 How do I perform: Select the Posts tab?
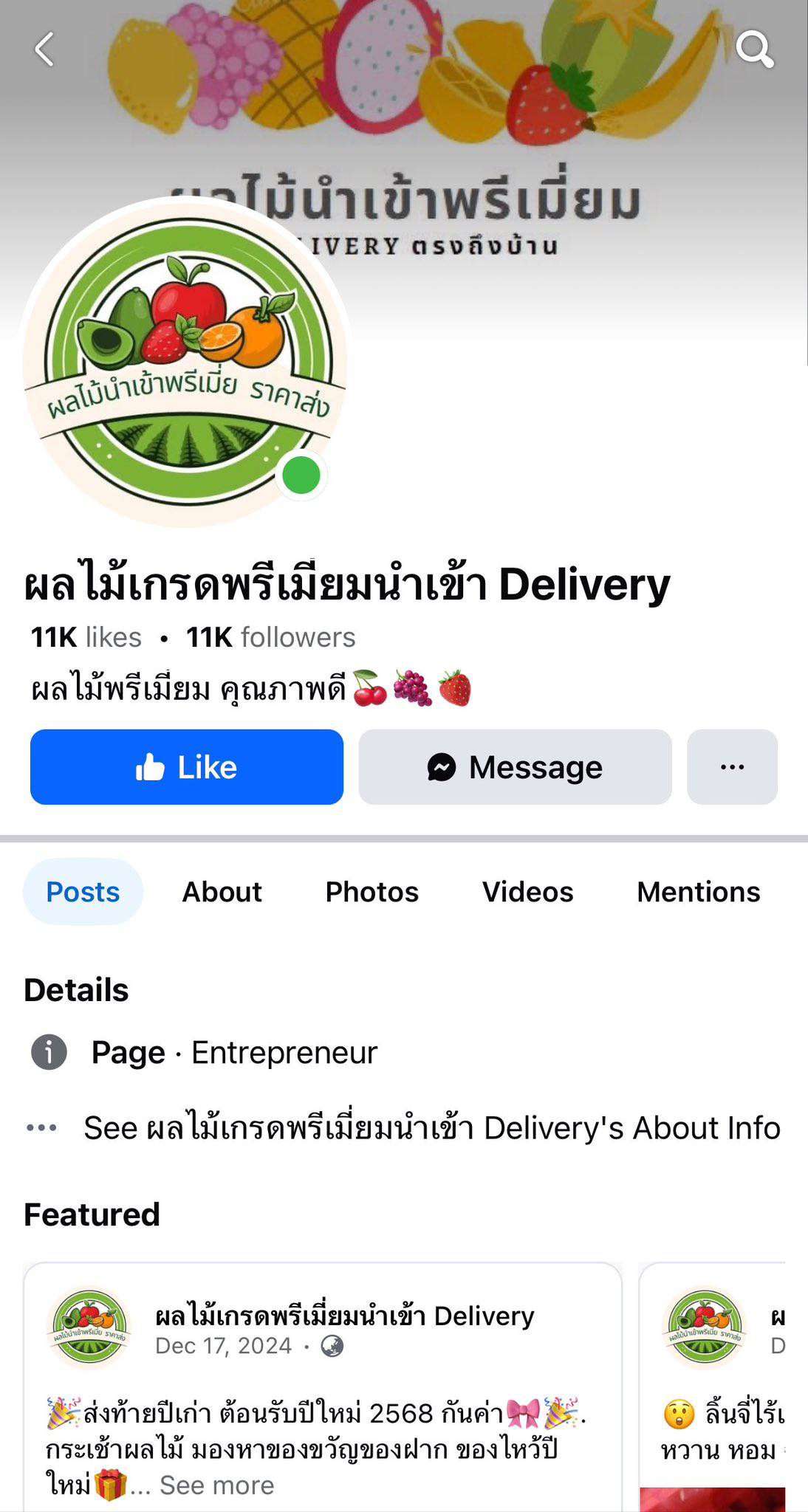(x=83, y=892)
